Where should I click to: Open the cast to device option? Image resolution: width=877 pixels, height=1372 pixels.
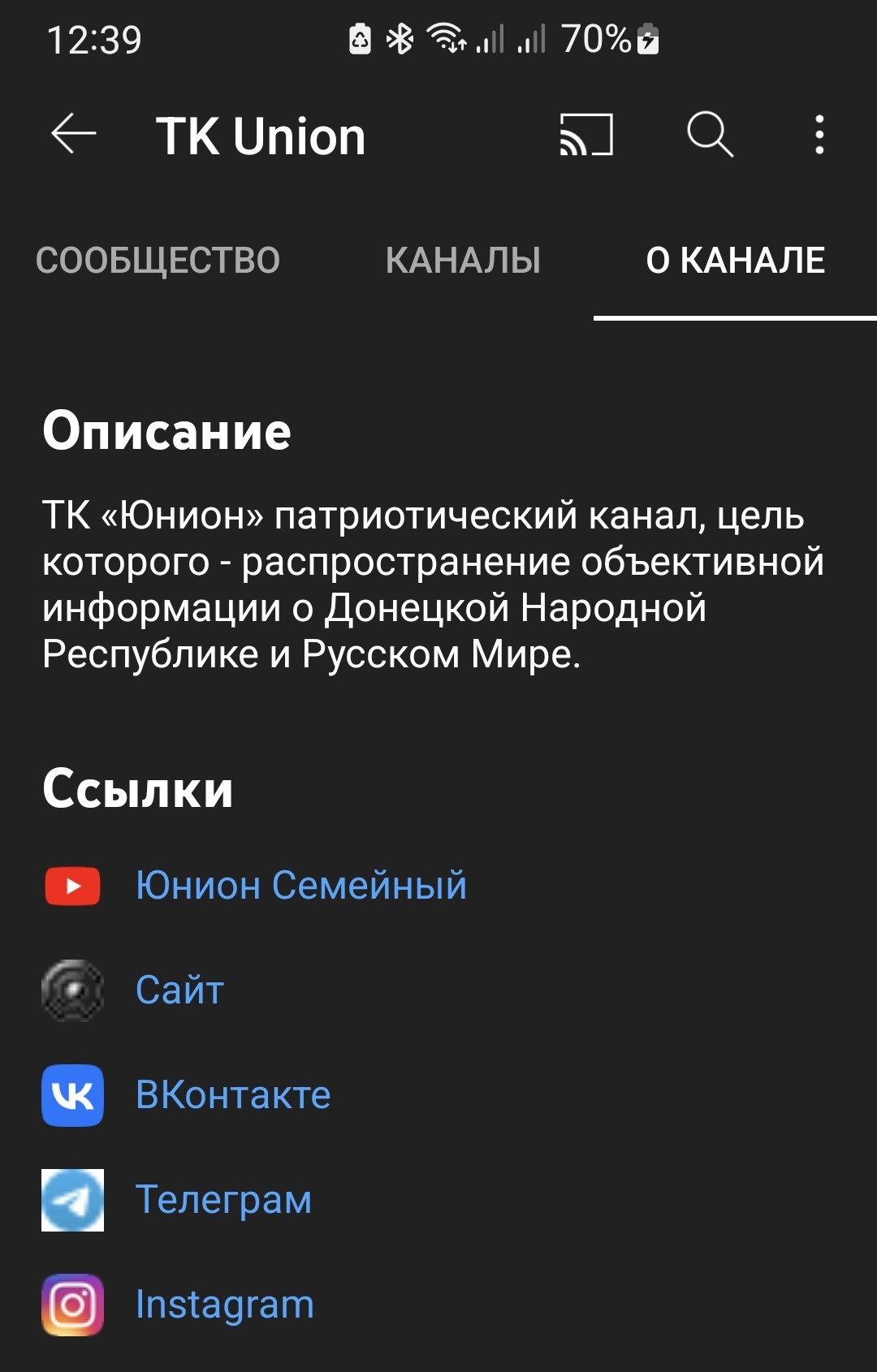coord(586,134)
